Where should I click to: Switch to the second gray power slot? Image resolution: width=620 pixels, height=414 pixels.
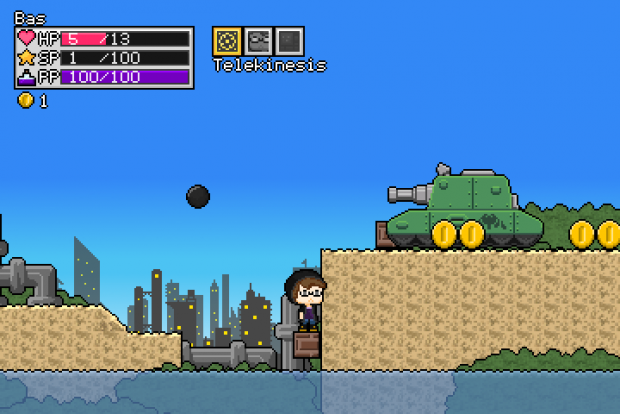coord(258,41)
